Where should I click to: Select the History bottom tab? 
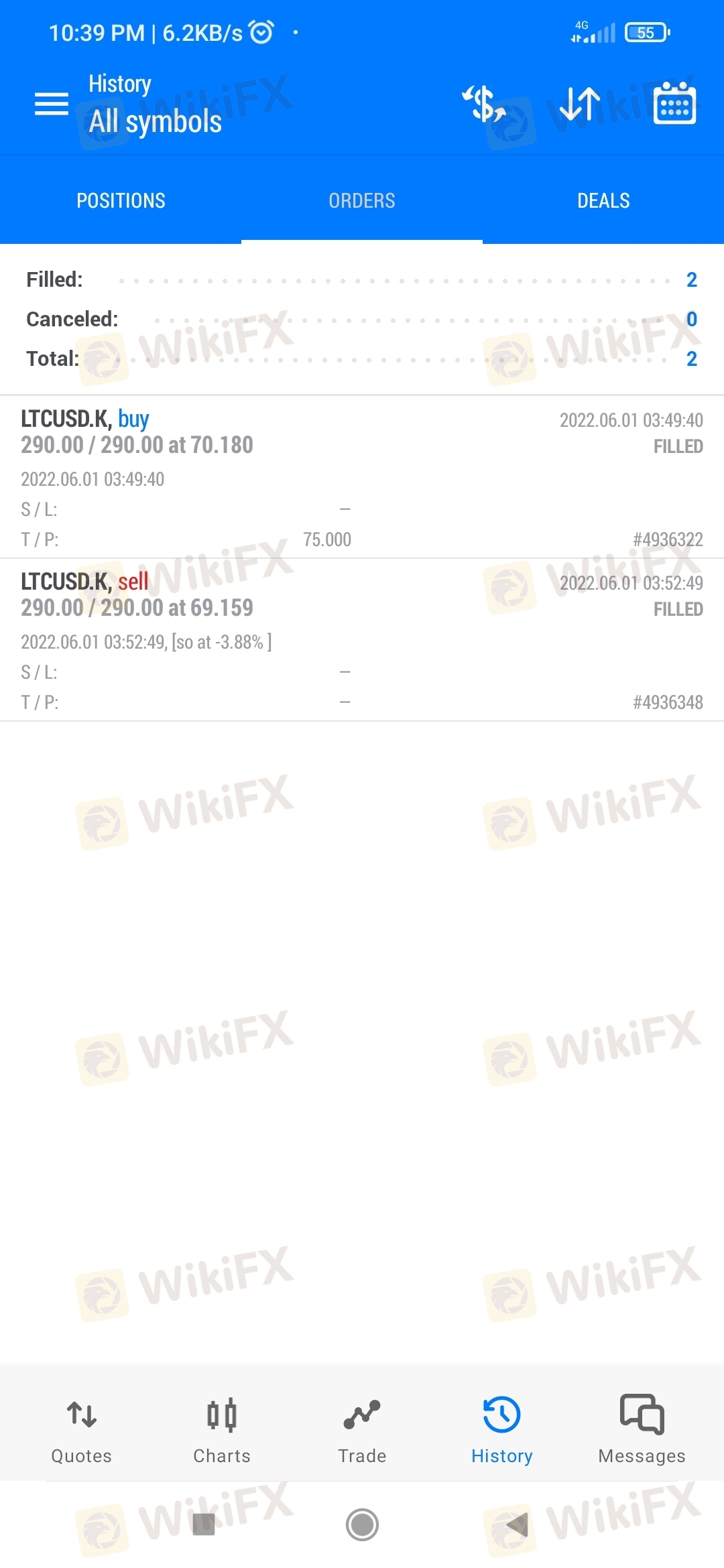501,1430
